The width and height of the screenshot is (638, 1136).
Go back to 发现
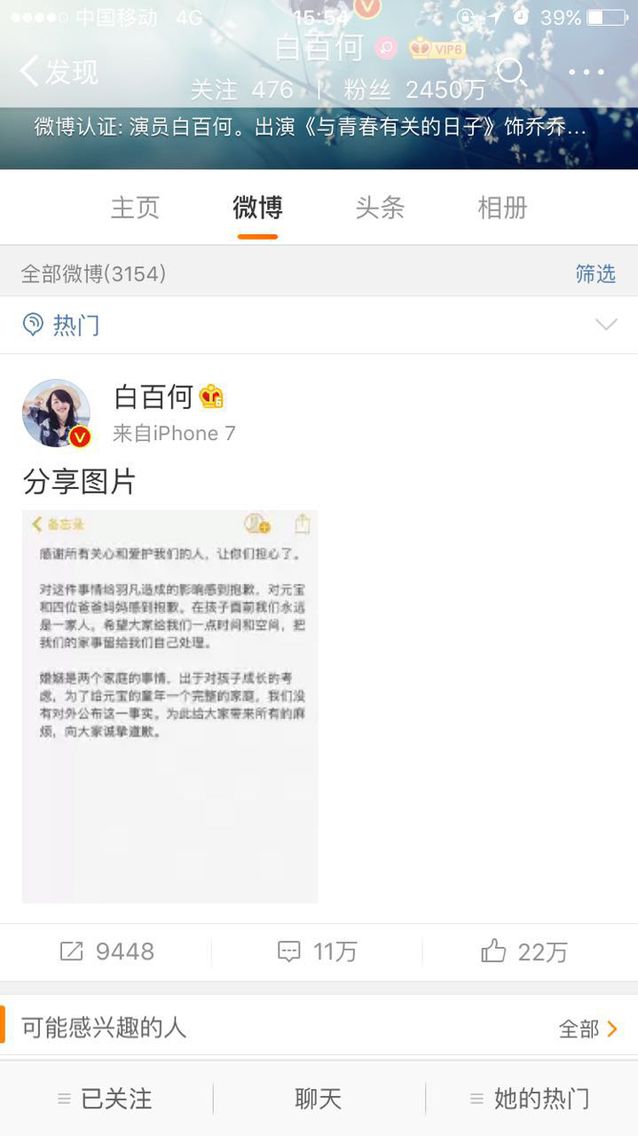coord(58,72)
